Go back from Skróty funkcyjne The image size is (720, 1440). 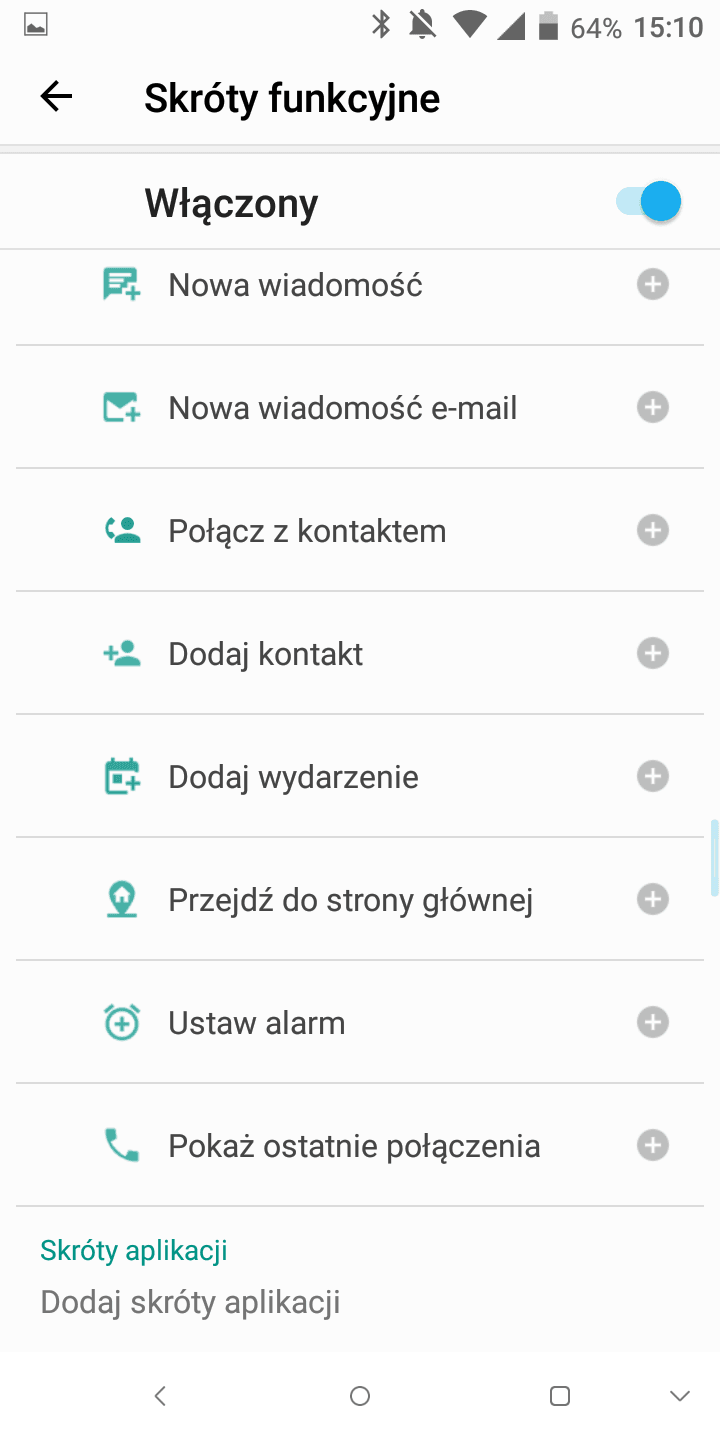click(x=56, y=97)
